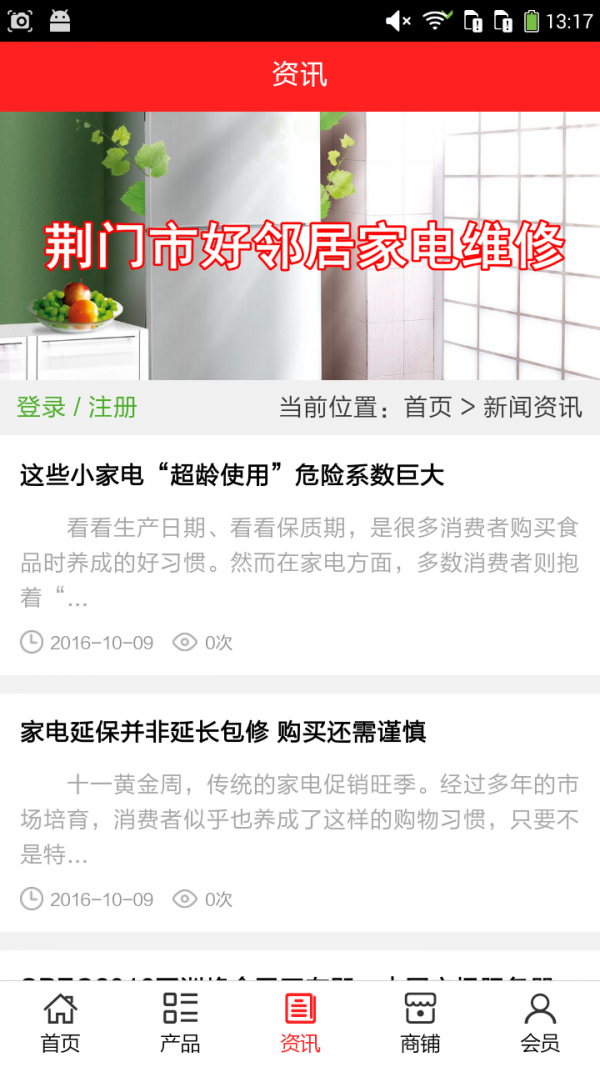This screenshot has height=1067, width=600.
Task: Go to 首页 in the breadcrumb
Action: [x=428, y=407]
